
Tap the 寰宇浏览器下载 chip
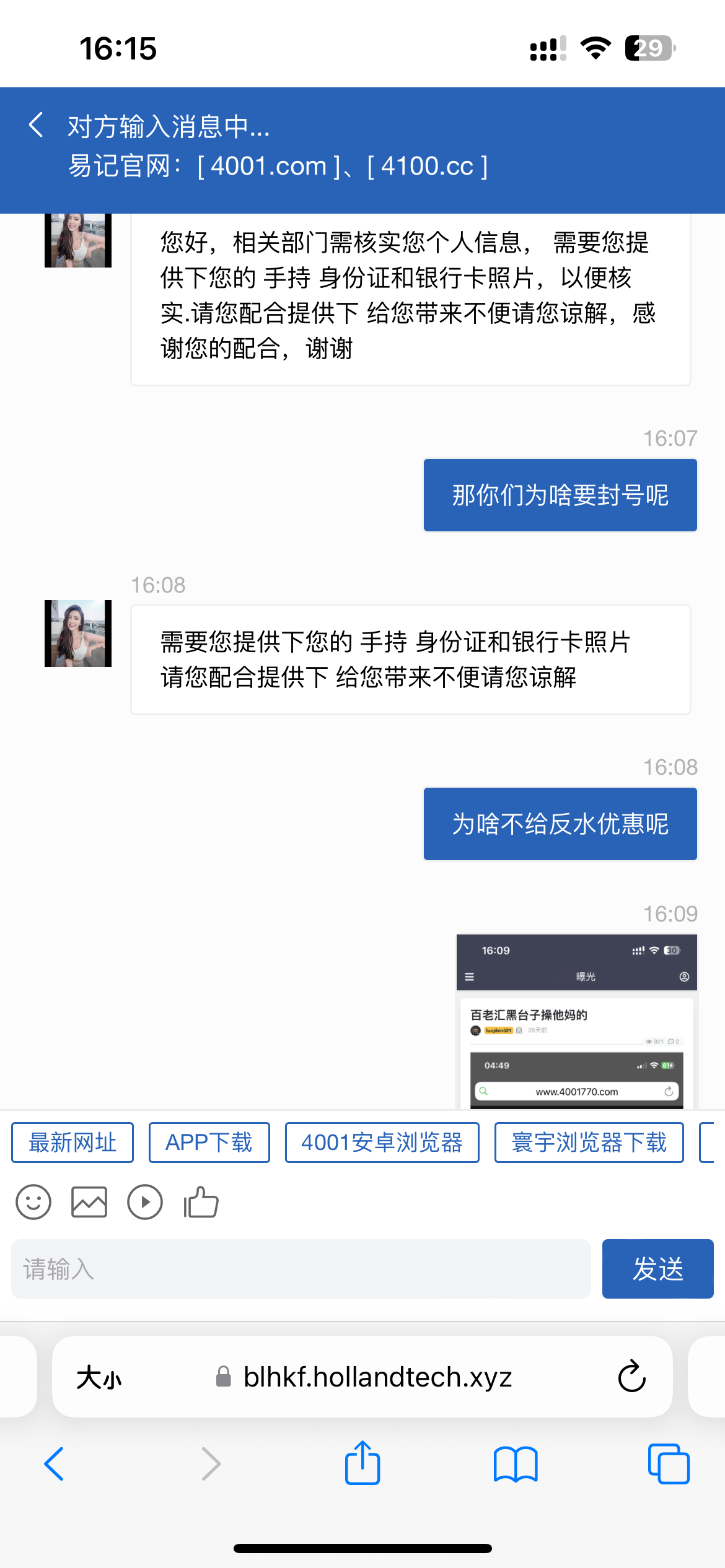[589, 1143]
